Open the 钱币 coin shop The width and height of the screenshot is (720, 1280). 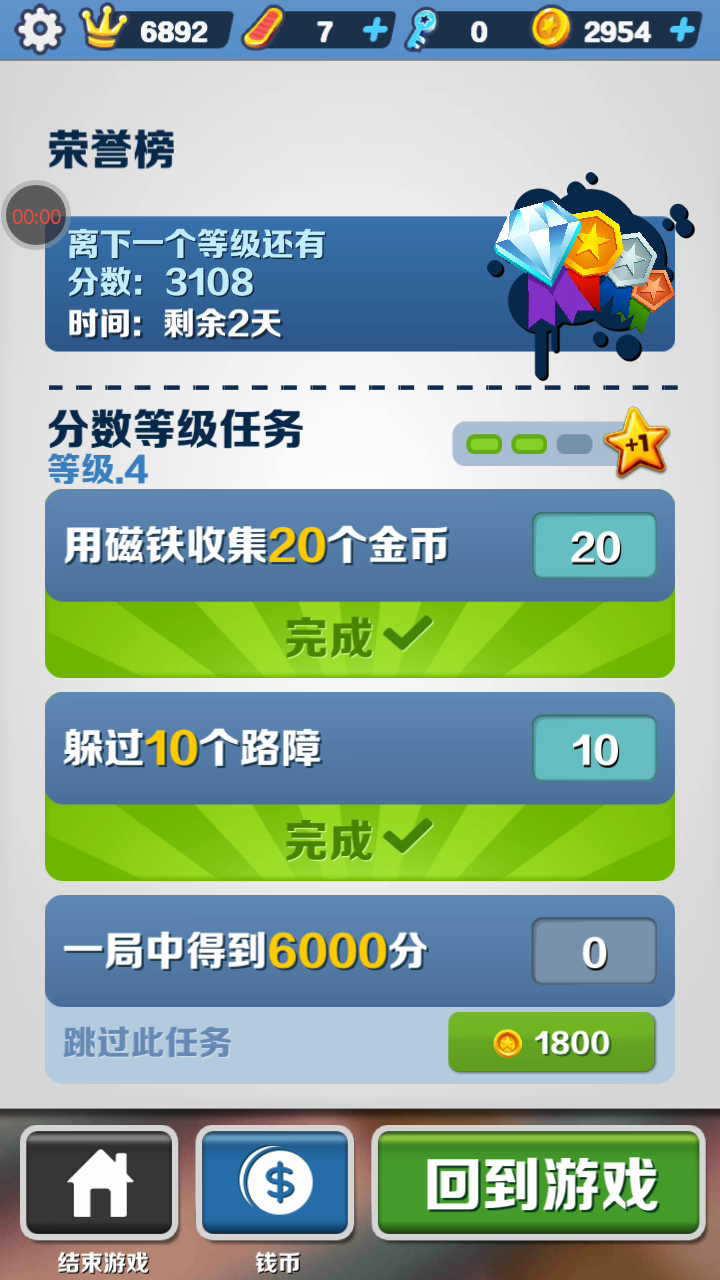click(x=275, y=1183)
